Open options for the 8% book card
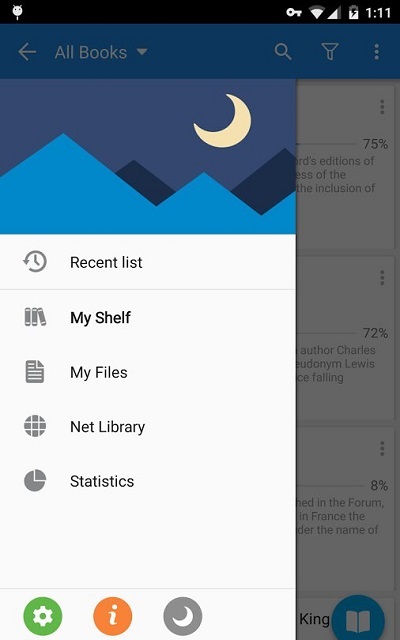 [382, 448]
